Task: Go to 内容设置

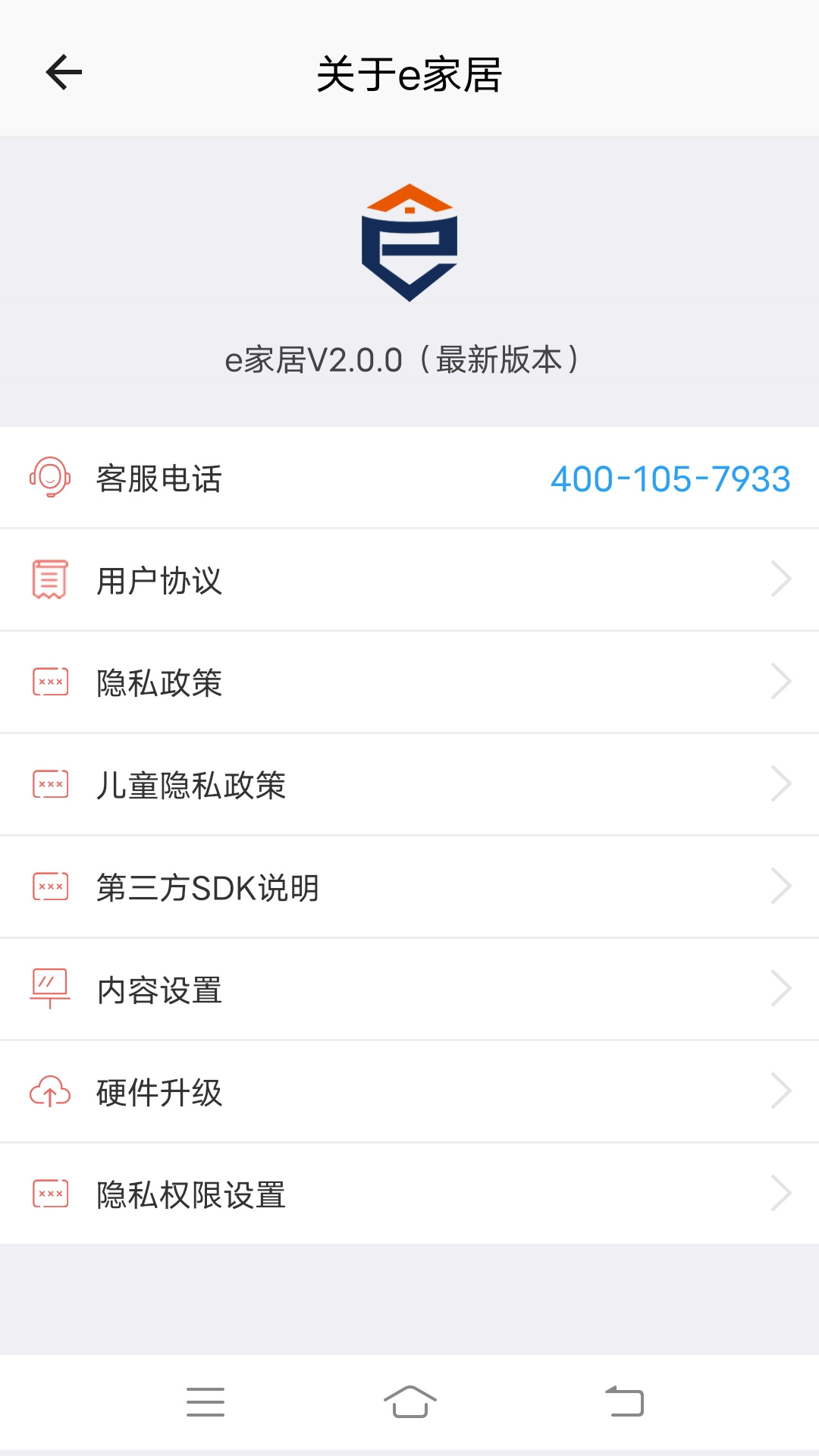Action: (409, 990)
